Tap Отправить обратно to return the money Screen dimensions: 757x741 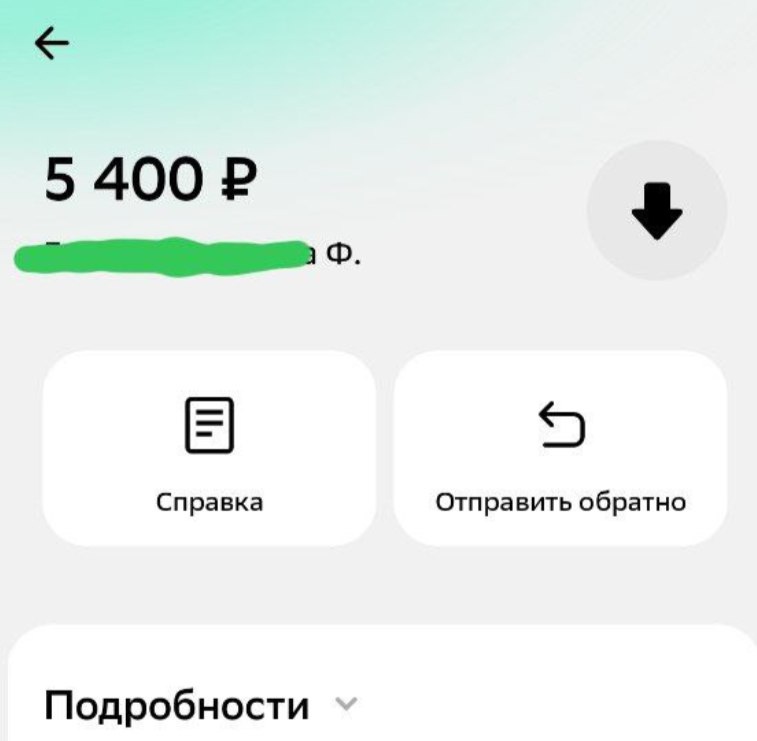click(560, 449)
